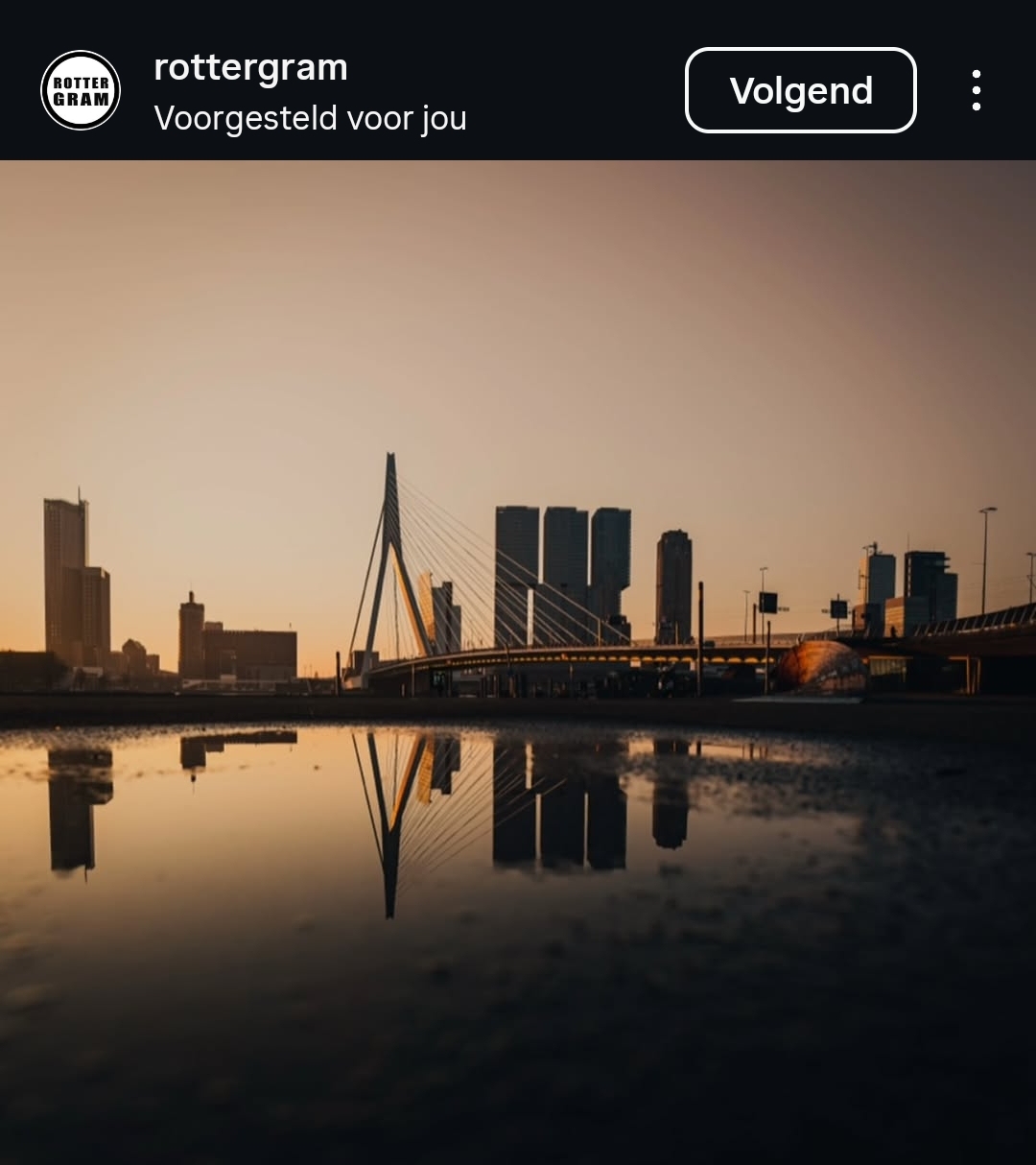Open the rottergram username link
The width and height of the screenshot is (1036, 1165).
pyautogui.click(x=250, y=68)
